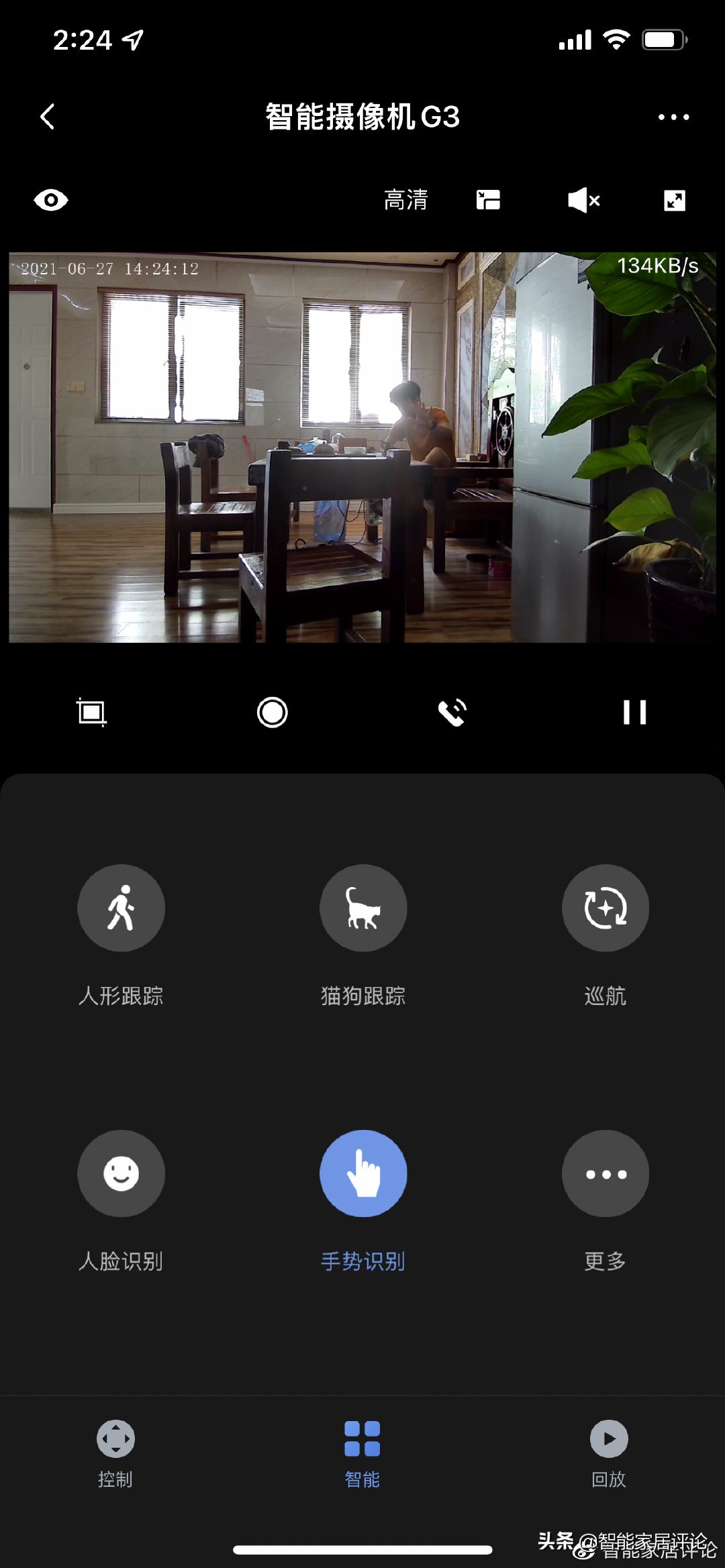Select the 人形跟踪 human tracking feature
725x1568 pixels.
click(121, 907)
